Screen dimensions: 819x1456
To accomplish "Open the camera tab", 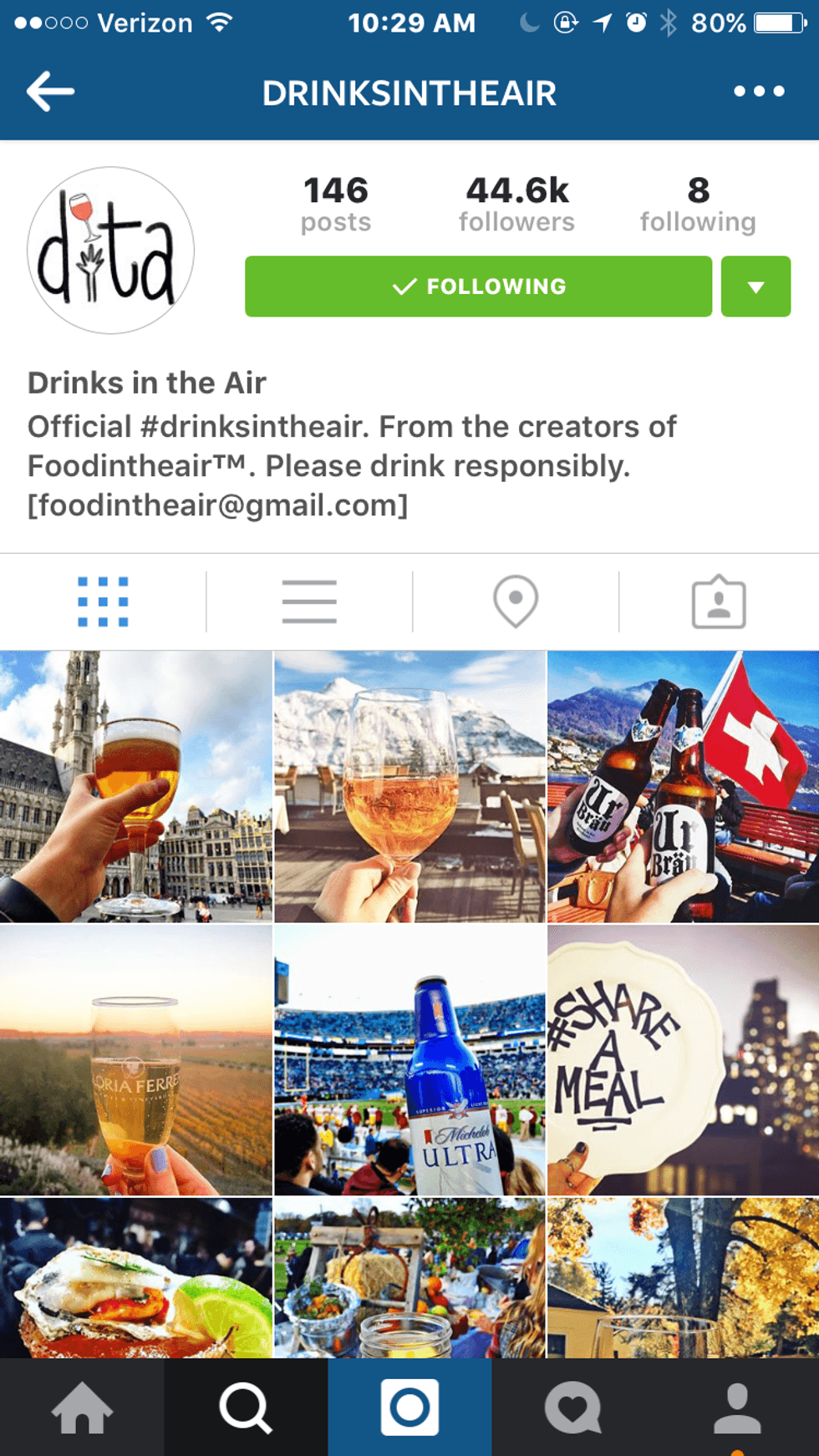I will tap(409, 1408).
